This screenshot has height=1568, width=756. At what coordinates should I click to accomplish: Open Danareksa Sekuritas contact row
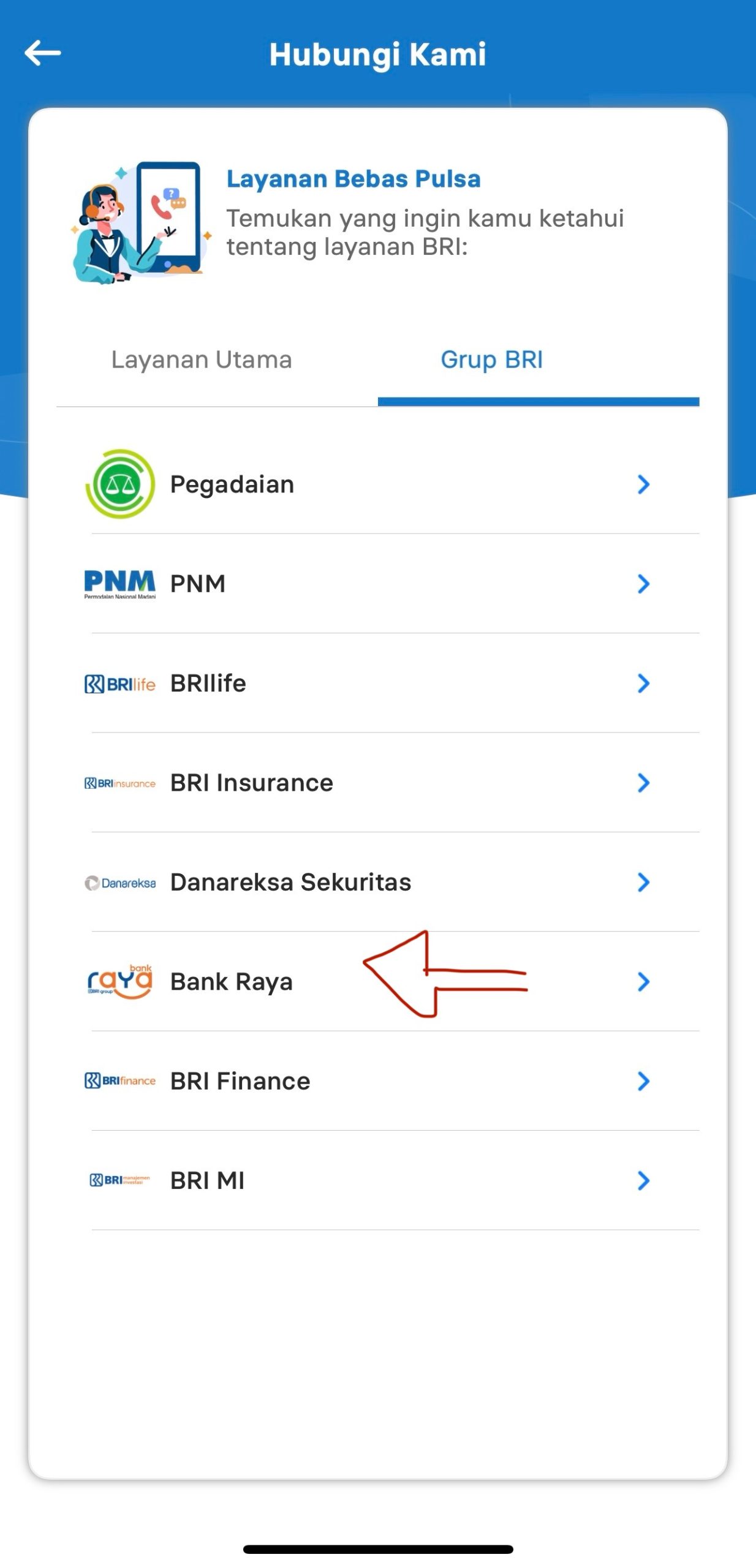[368, 882]
